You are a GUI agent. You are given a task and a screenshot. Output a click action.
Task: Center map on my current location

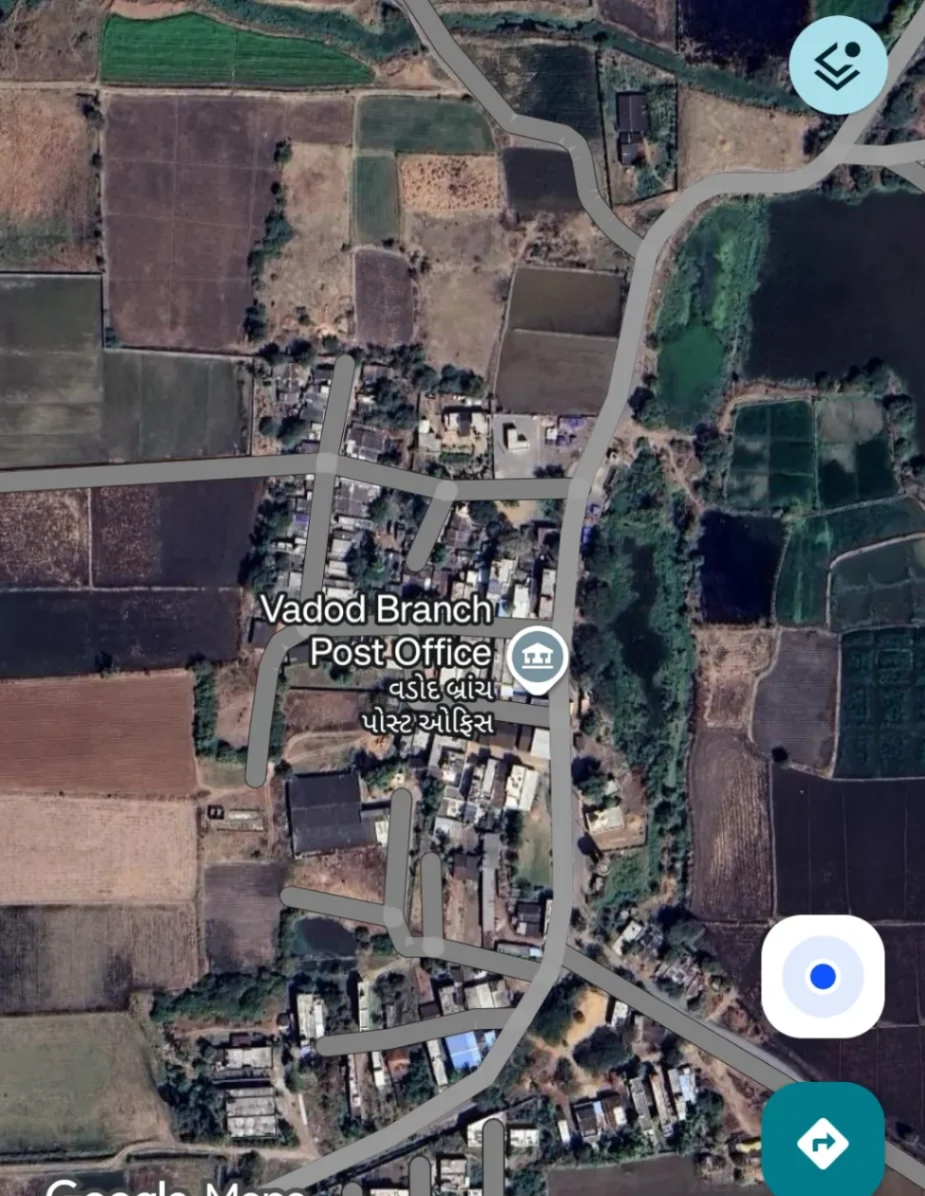pyautogui.click(x=822, y=976)
